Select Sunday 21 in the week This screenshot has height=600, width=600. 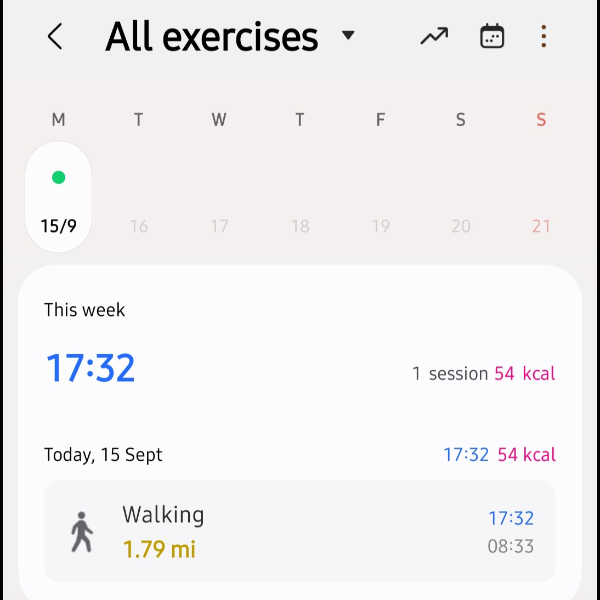tap(541, 226)
